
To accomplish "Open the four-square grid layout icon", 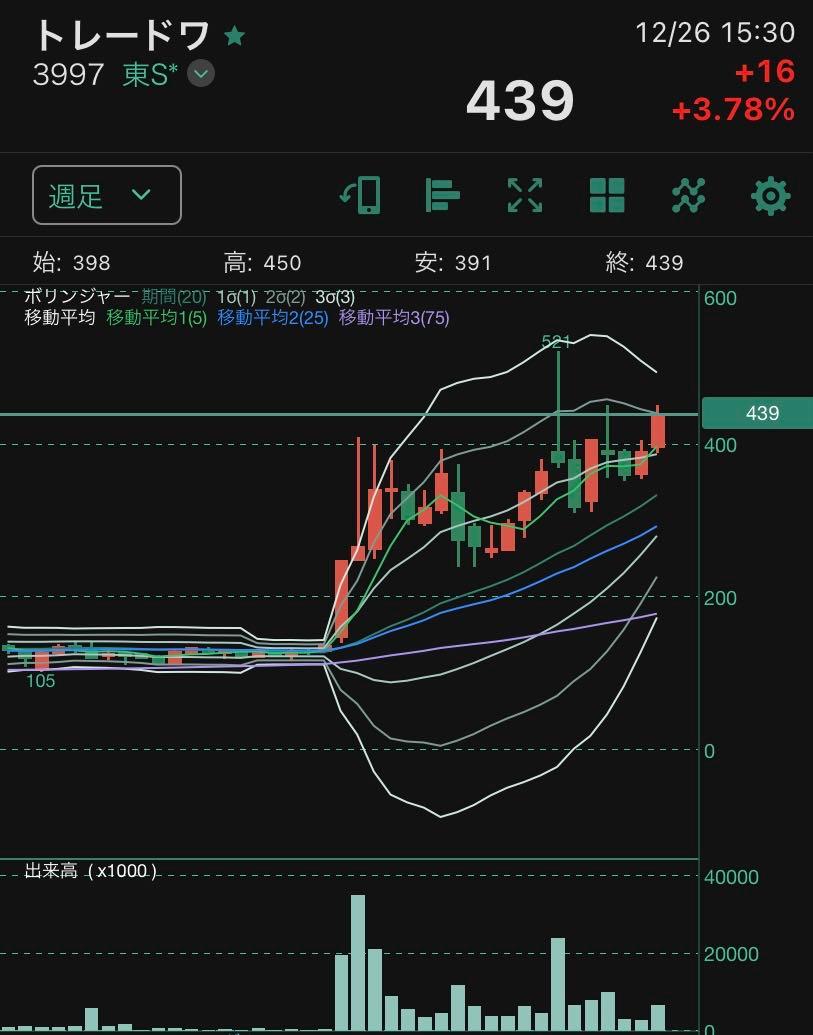I will 607,195.
